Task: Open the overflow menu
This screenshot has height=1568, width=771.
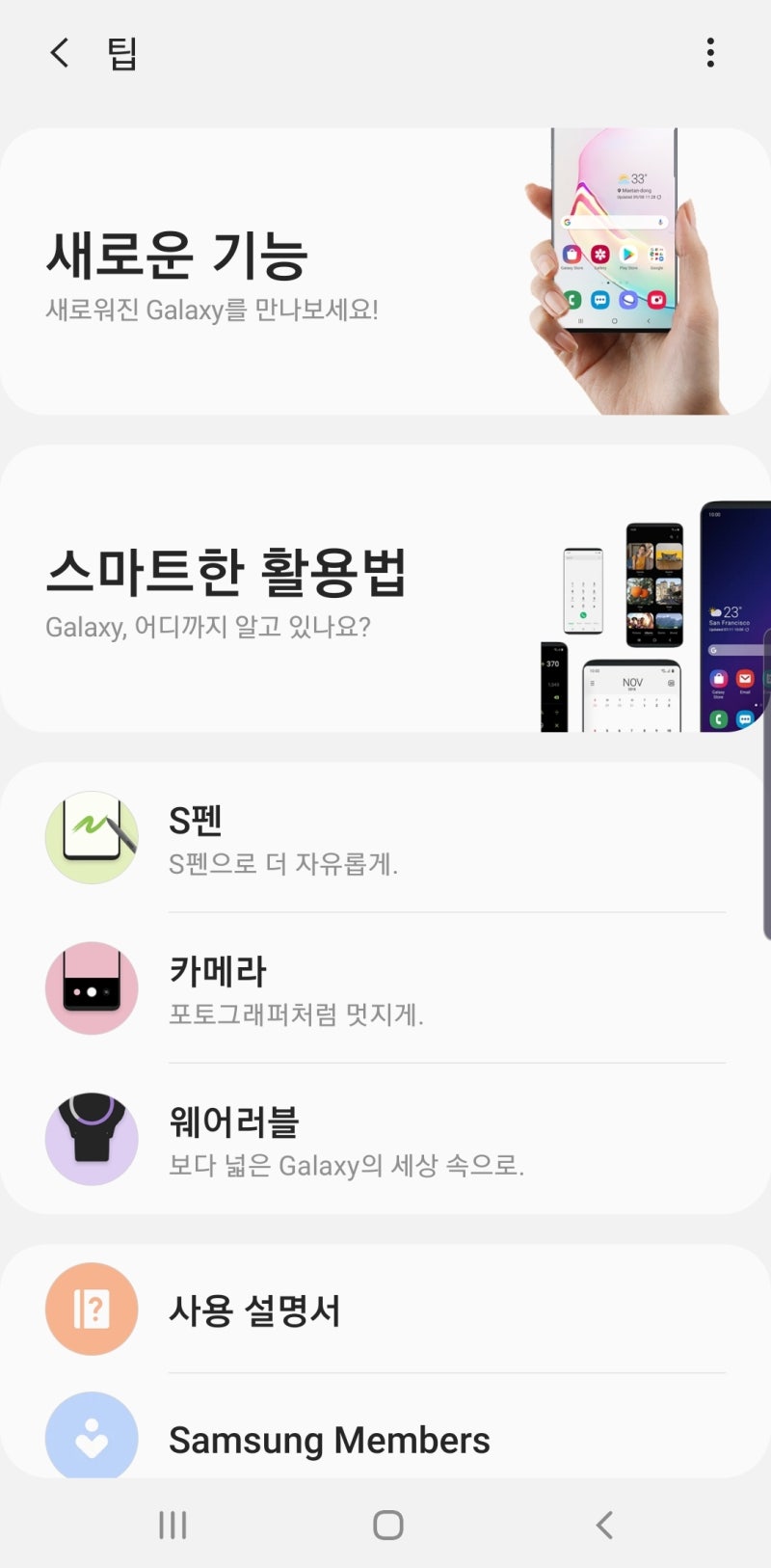Action: pos(710,53)
